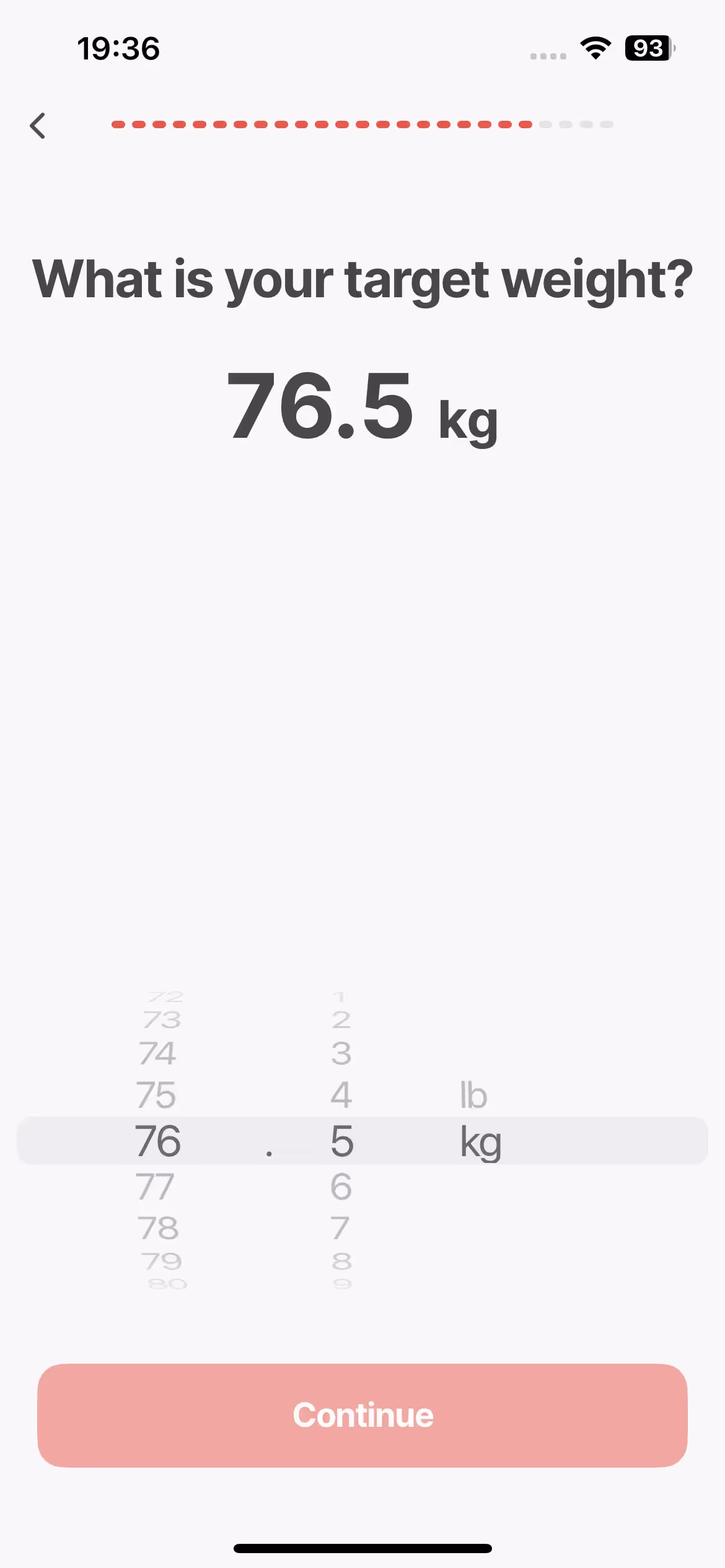This screenshot has width=725, height=1568.
Task: Pick 75 in the whole-number weight wheel
Action: coord(156,1095)
